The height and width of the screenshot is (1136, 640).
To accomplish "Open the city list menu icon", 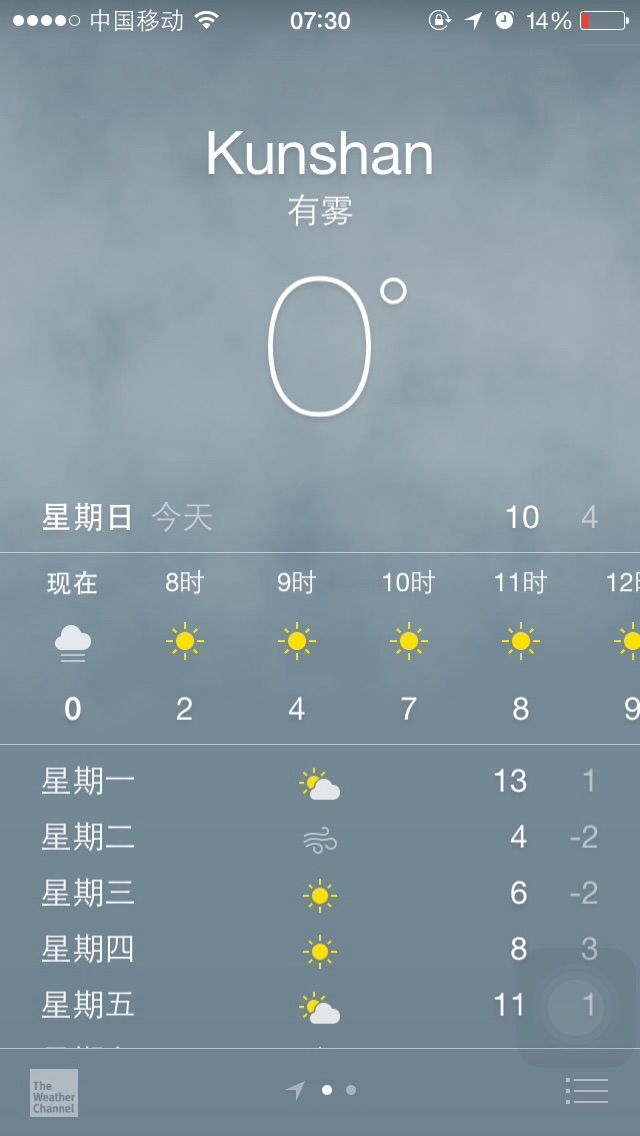I will 586,1091.
